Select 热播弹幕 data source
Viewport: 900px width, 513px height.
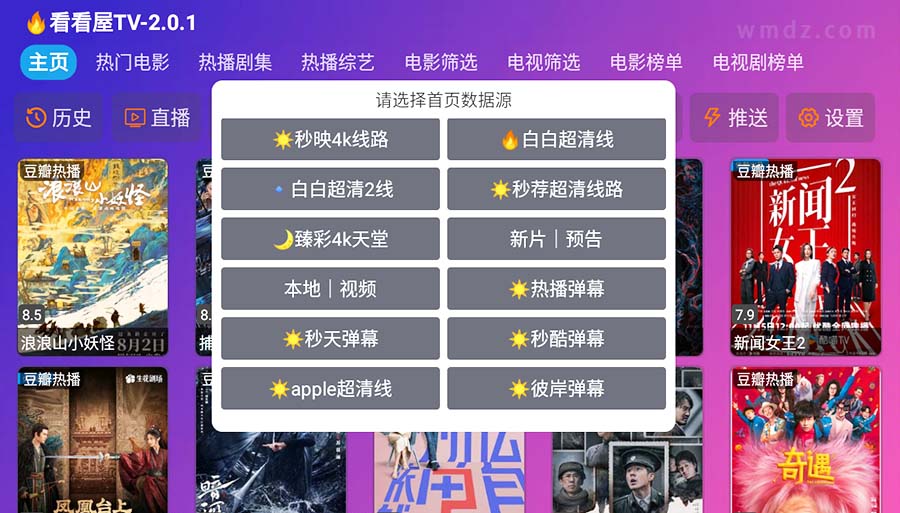[x=556, y=289]
